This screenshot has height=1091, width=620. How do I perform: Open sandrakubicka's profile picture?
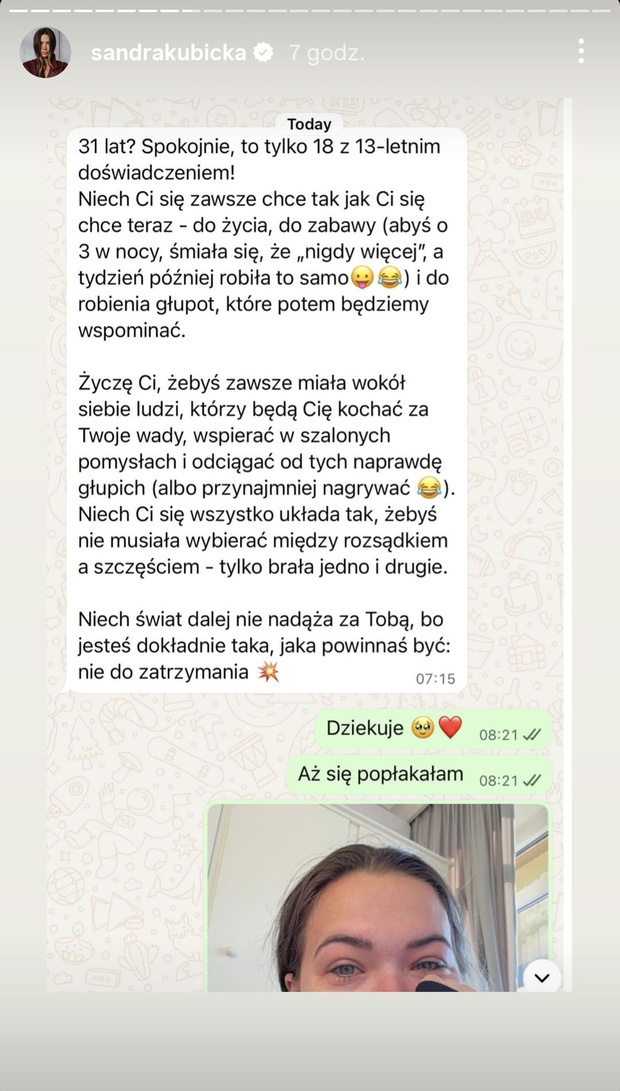[x=45, y=52]
